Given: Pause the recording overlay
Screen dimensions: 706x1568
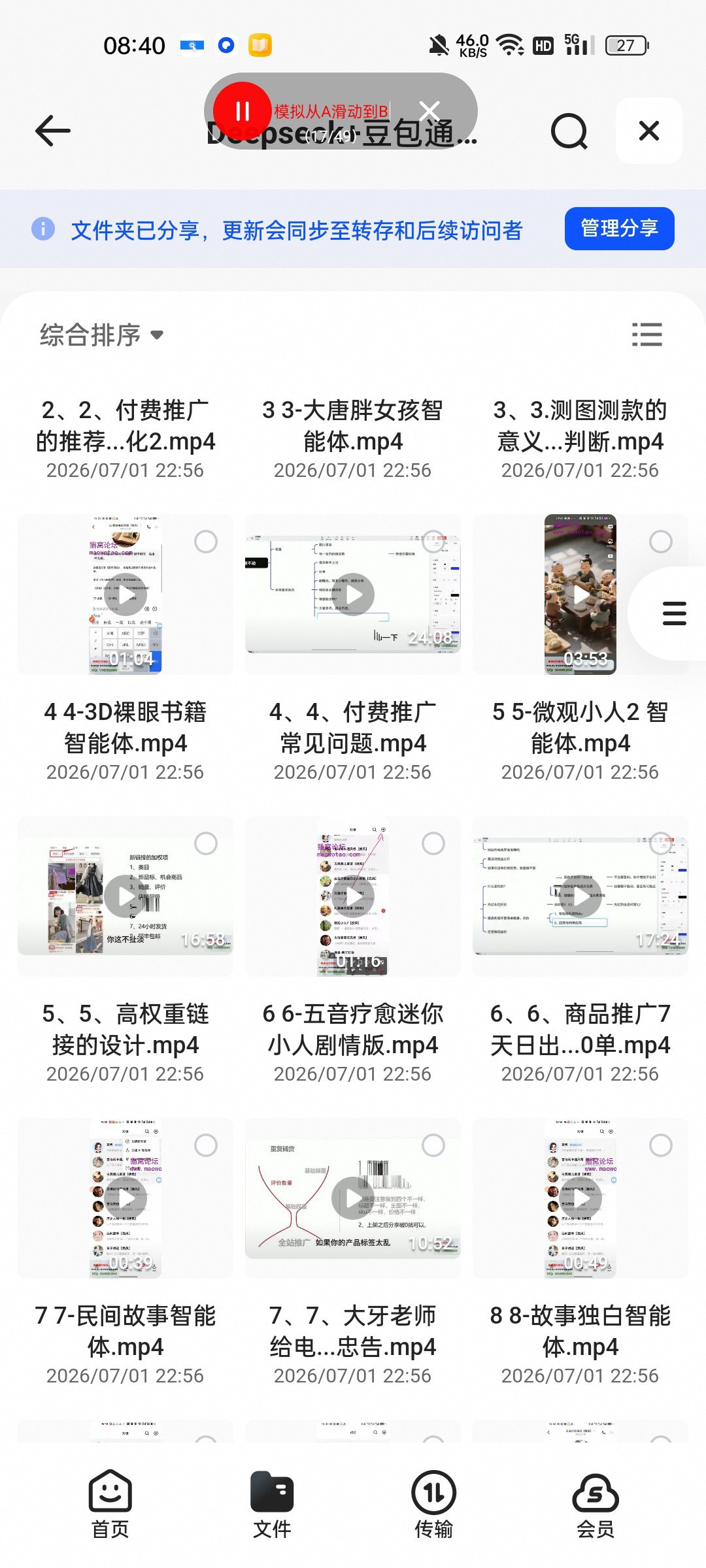Looking at the screenshot, I should pos(242,111).
